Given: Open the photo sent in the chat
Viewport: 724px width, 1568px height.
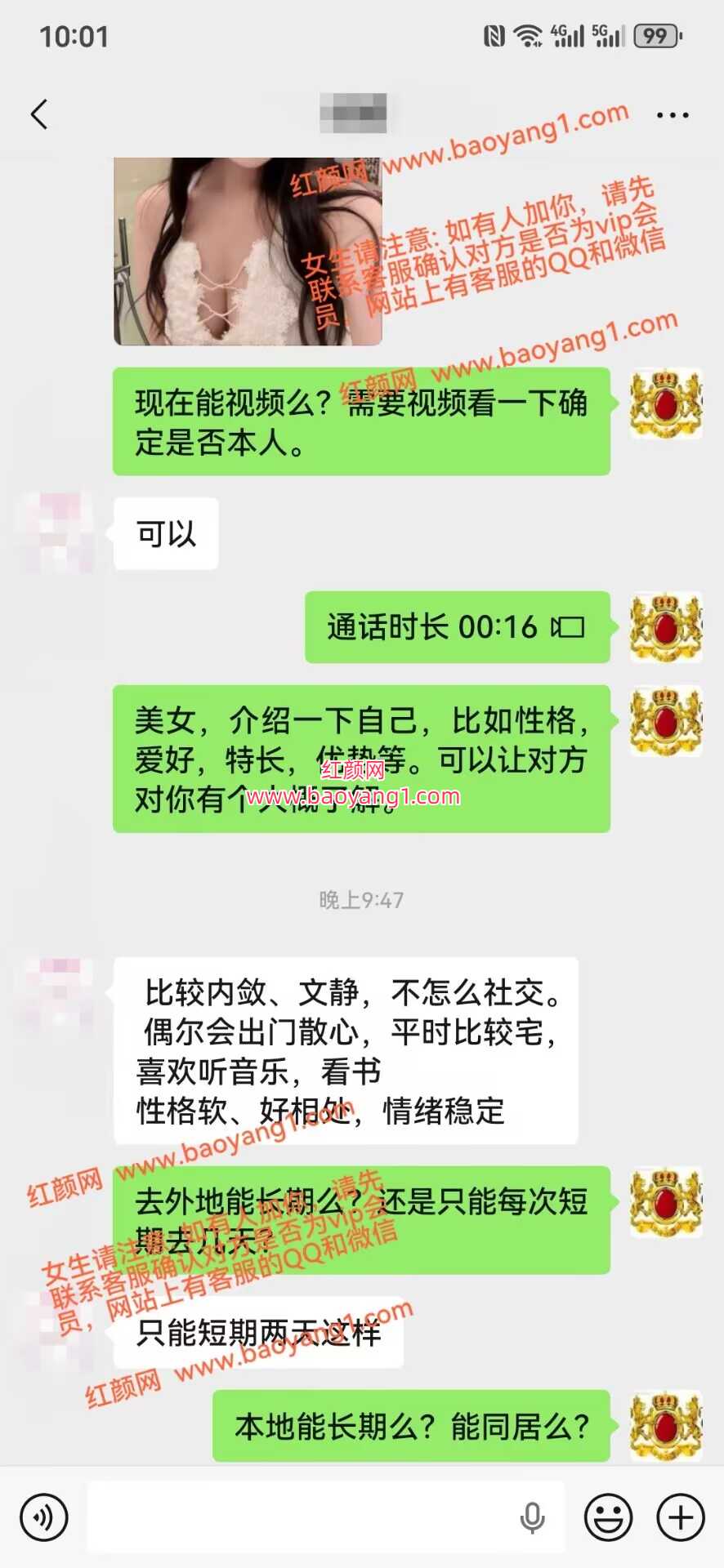Looking at the screenshot, I should (248, 250).
